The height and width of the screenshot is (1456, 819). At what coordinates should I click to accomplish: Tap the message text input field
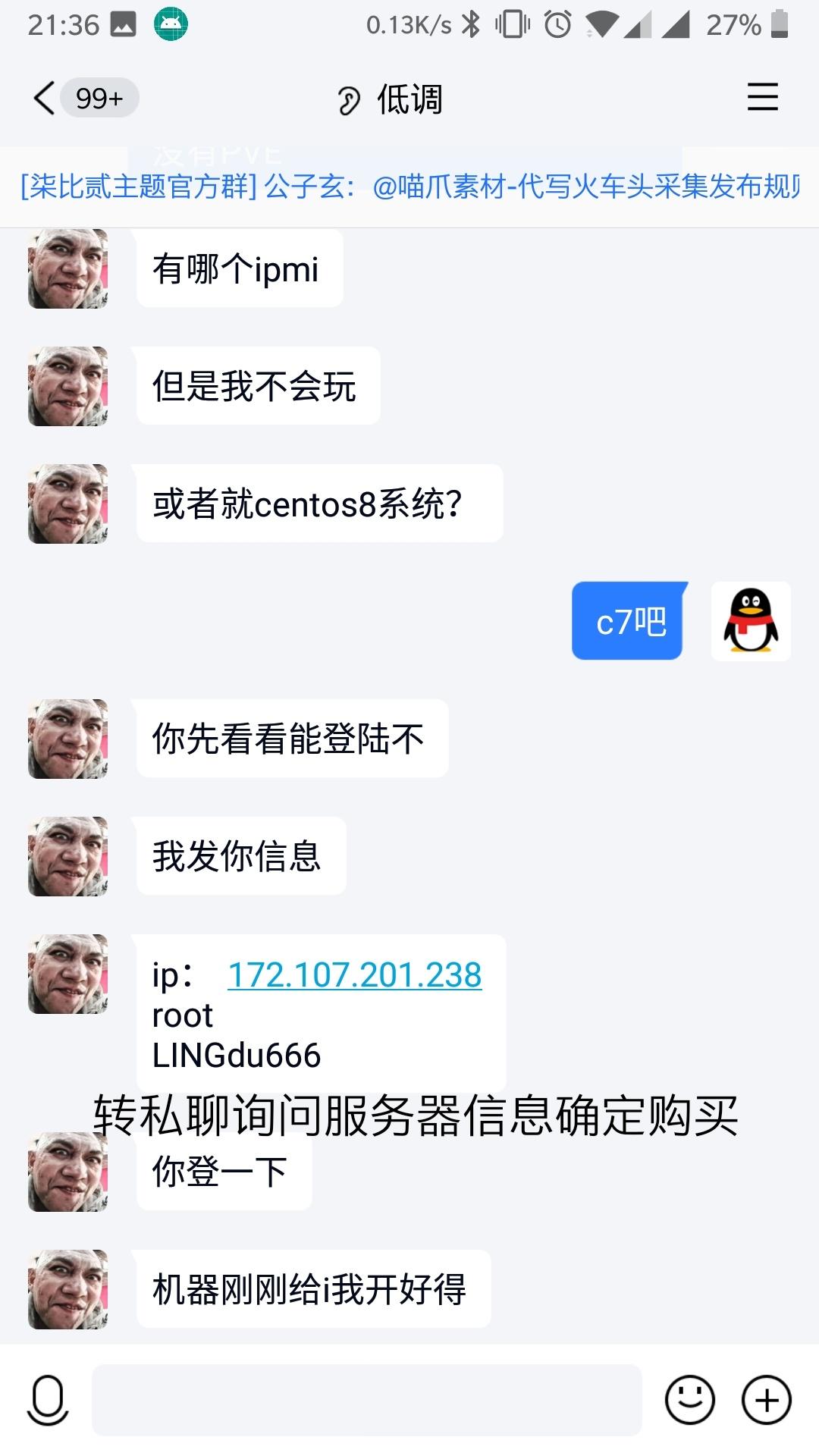click(367, 1400)
